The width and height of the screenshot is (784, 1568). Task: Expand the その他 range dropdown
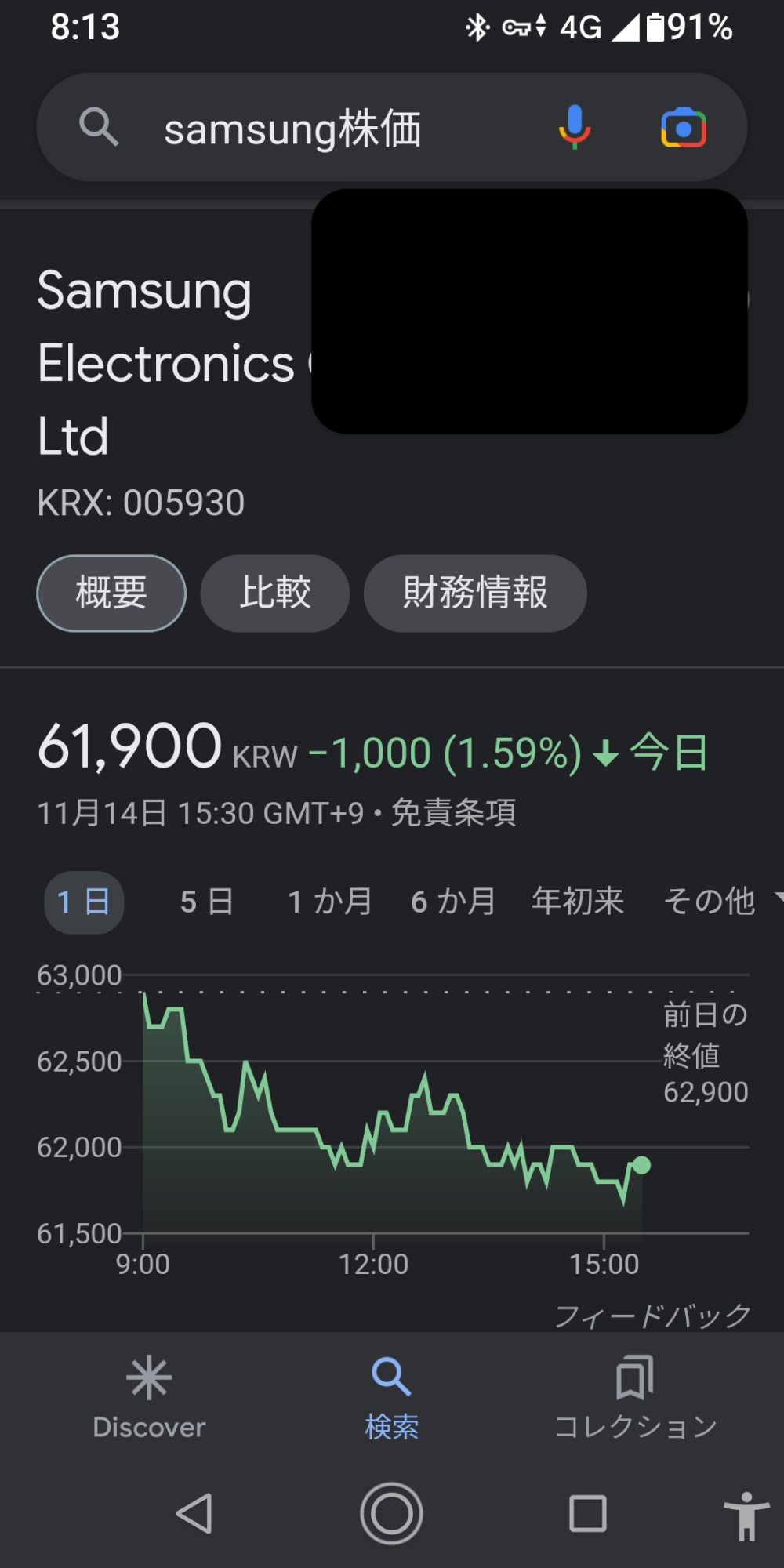coord(717,902)
